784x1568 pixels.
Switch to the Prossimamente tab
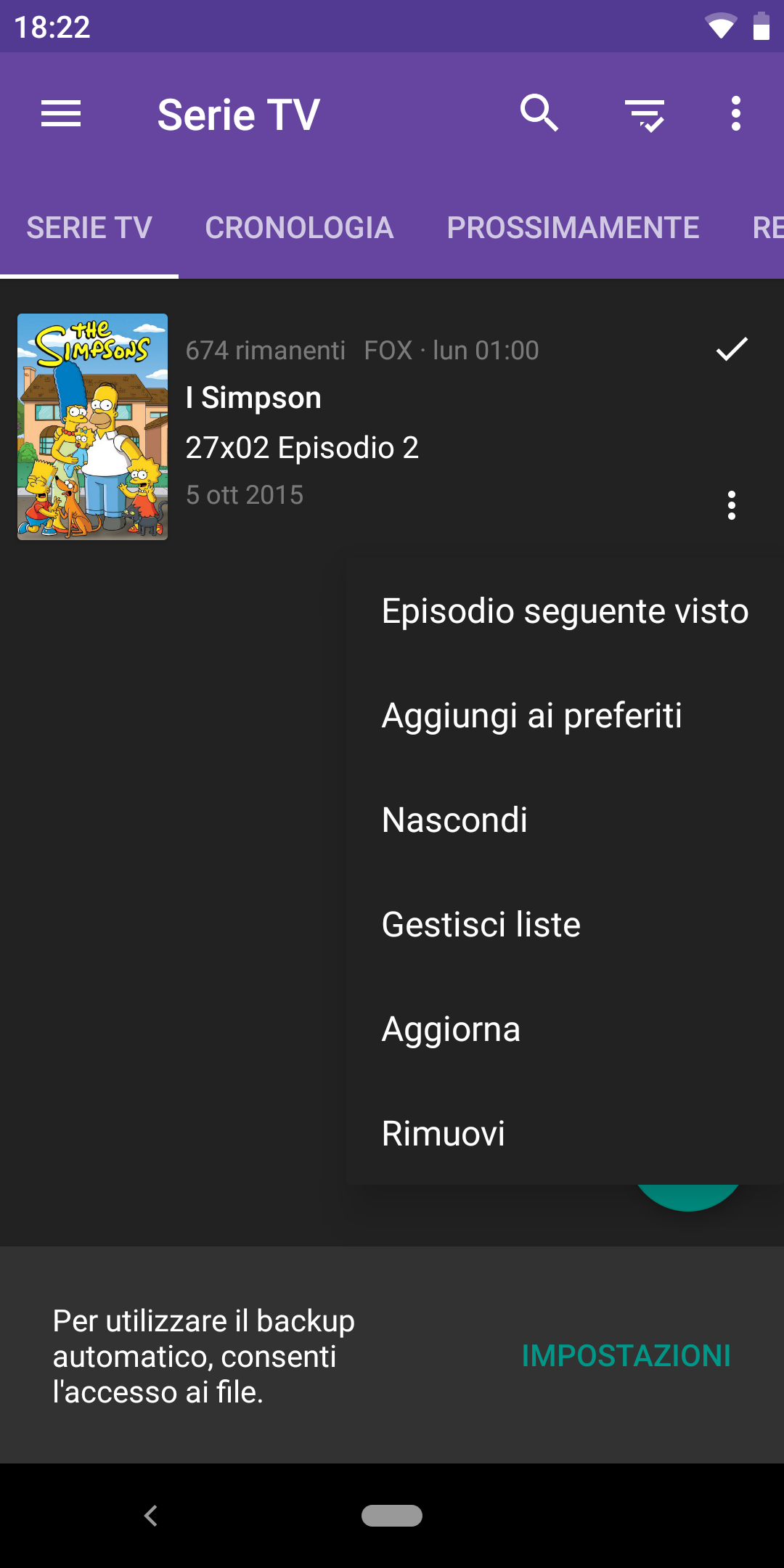(x=573, y=228)
